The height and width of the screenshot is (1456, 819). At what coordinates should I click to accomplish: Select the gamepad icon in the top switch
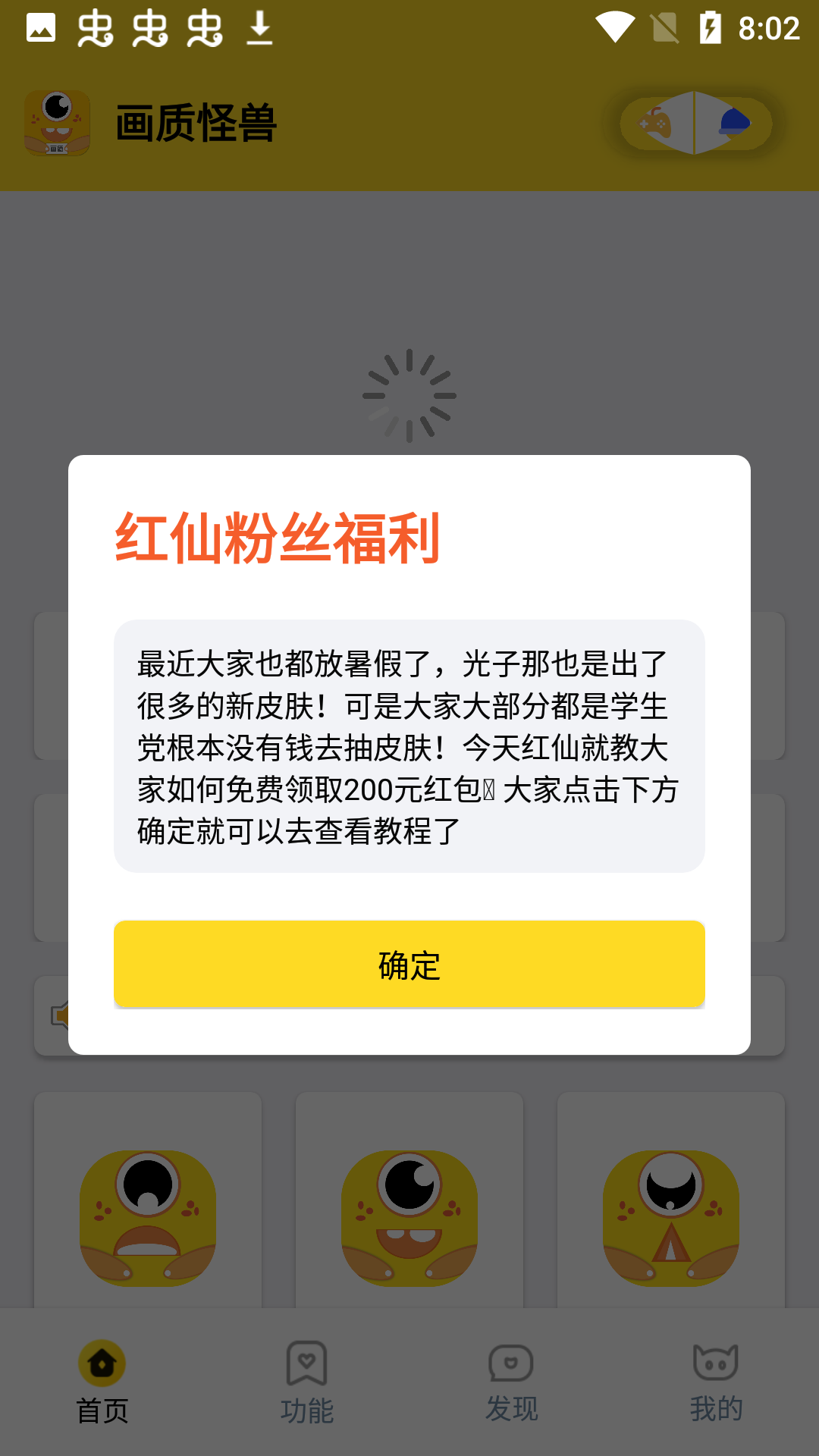click(x=654, y=124)
